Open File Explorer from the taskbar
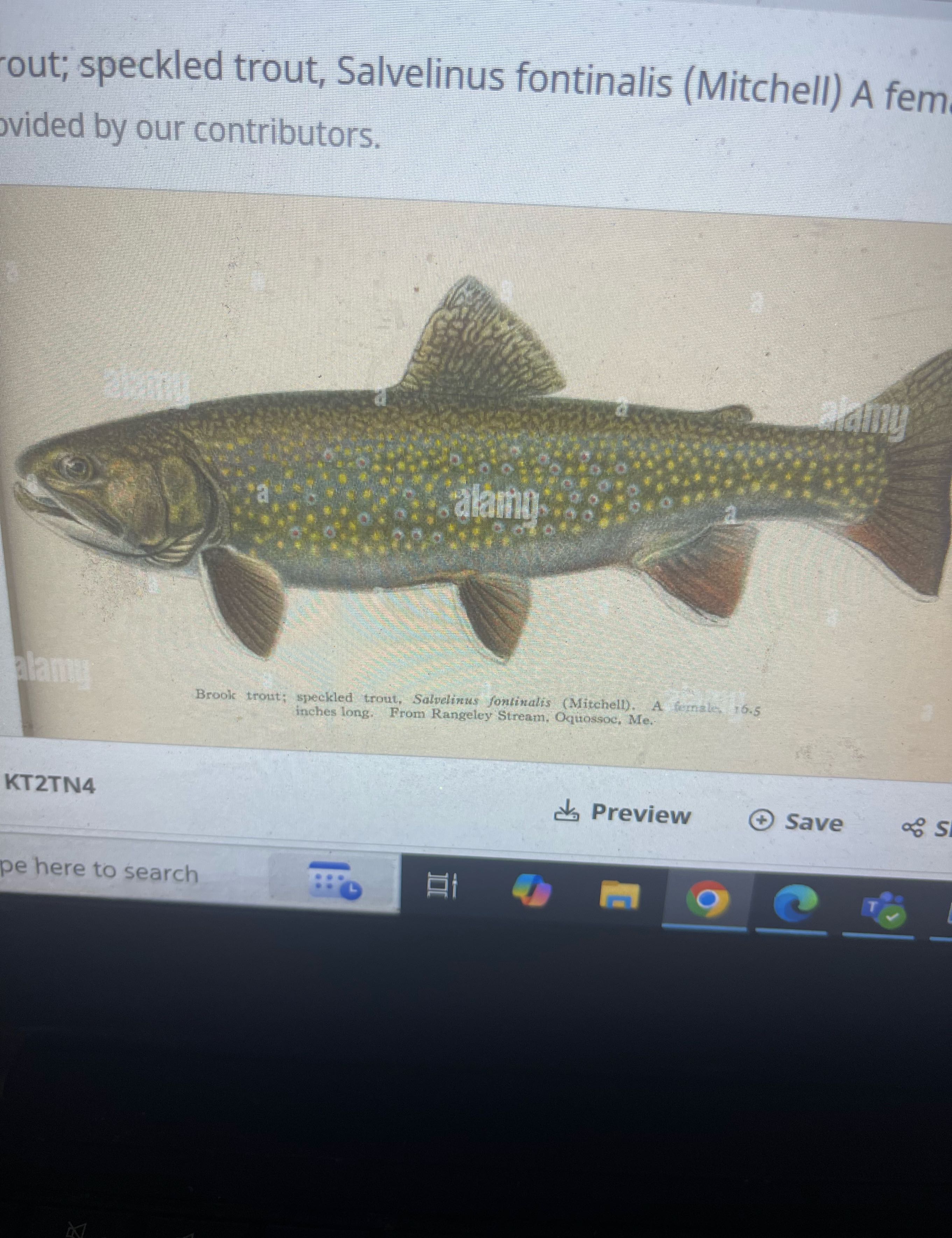 pyautogui.click(x=619, y=895)
